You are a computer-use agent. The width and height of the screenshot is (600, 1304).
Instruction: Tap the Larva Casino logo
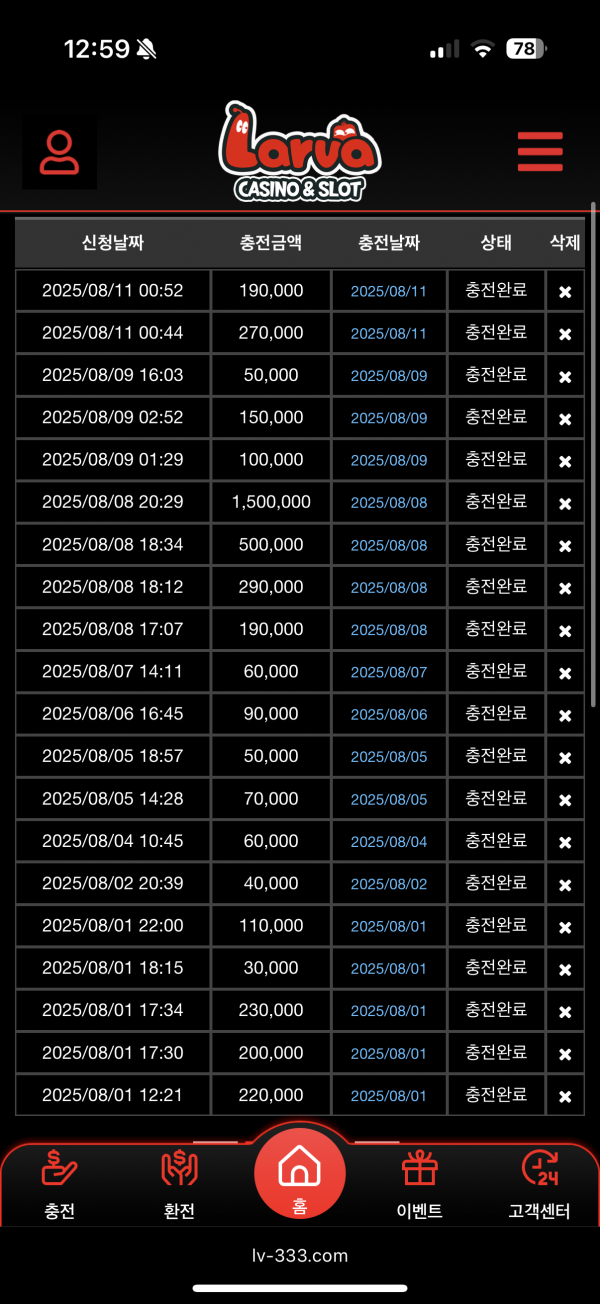pyautogui.click(x=300, y=152)
